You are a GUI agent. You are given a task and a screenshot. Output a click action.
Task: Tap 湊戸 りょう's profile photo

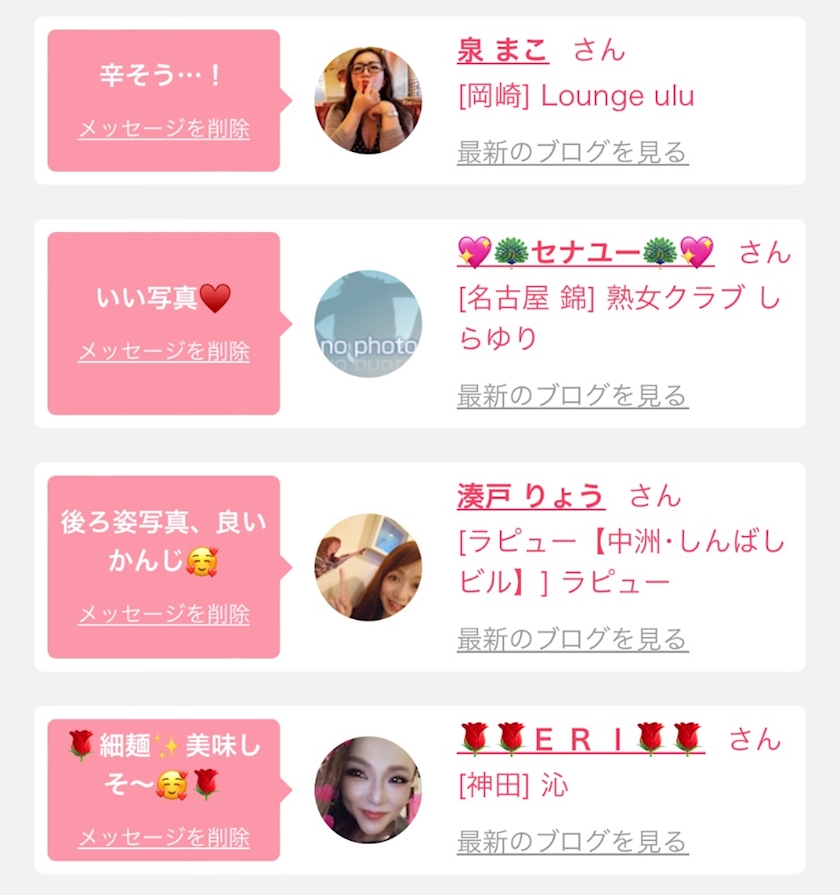click(368, 567)
